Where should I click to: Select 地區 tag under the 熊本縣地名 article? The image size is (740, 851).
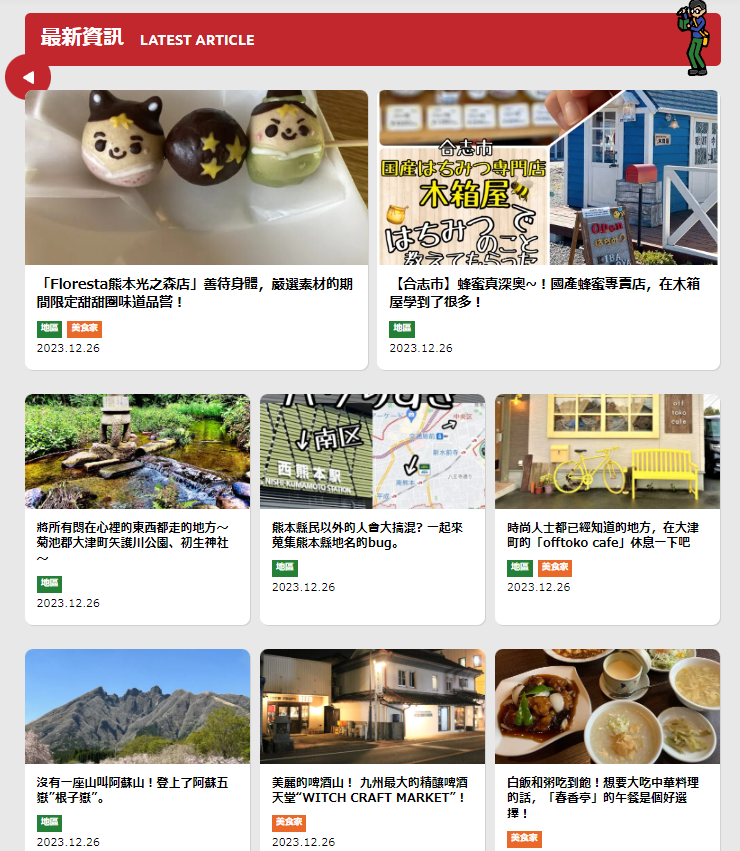(285, 568)
